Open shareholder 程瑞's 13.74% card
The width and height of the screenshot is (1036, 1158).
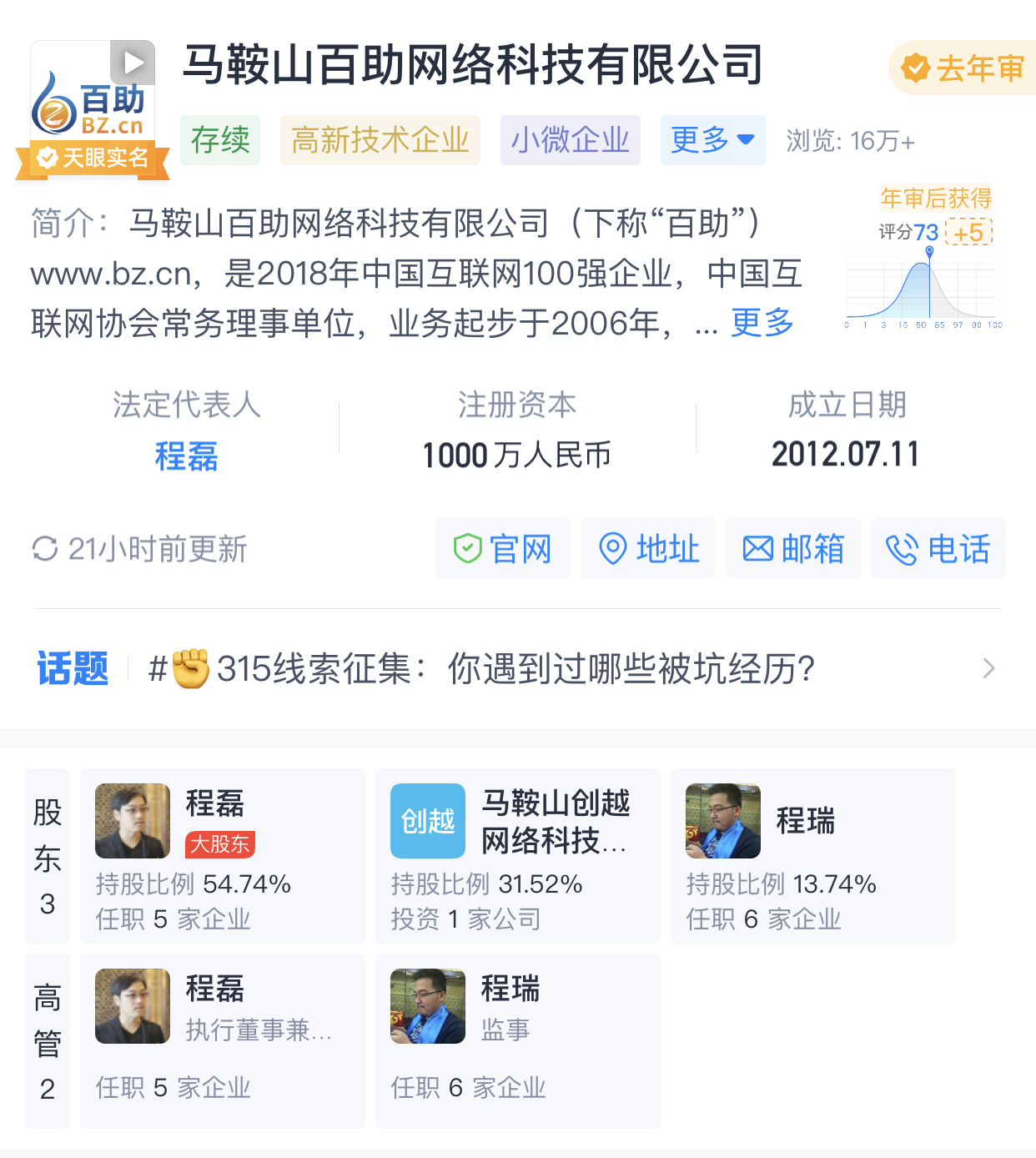point(812,856)
